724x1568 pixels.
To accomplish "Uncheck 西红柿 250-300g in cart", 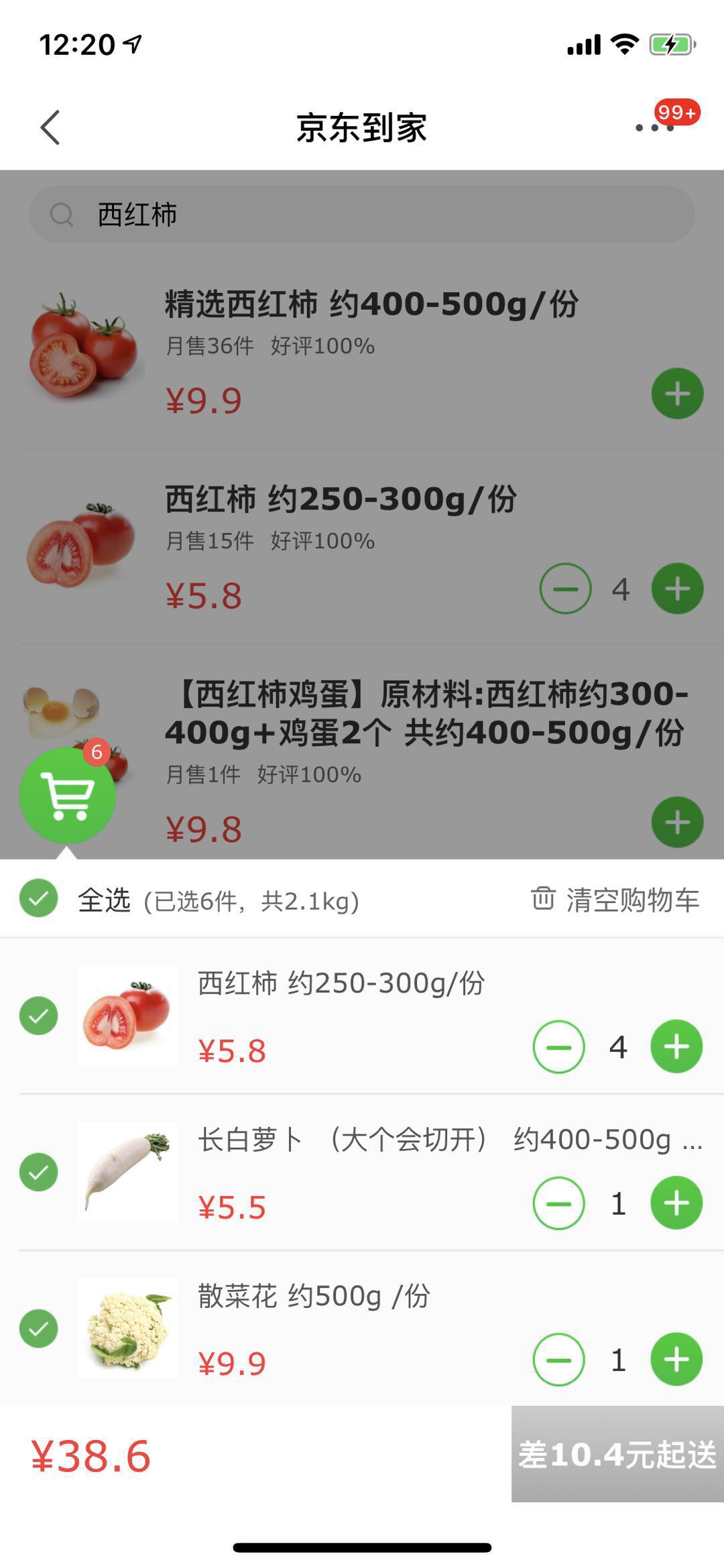I will pos(39,1015).
